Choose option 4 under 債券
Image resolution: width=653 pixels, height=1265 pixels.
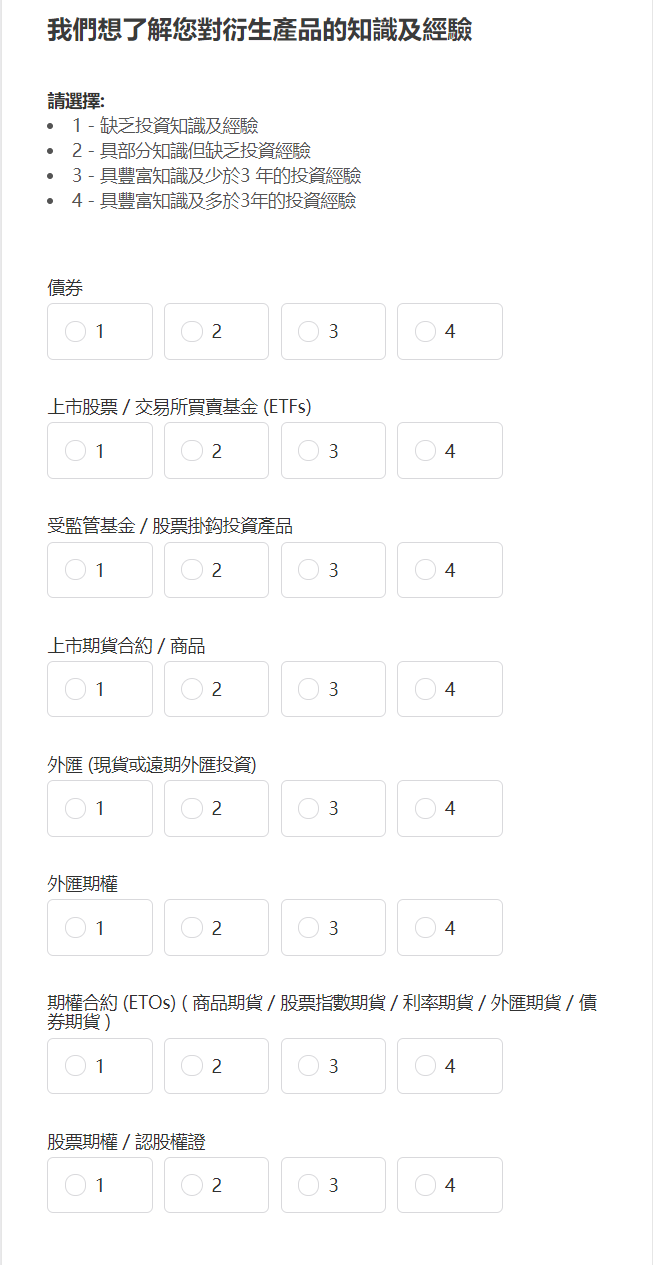(450, 331)
